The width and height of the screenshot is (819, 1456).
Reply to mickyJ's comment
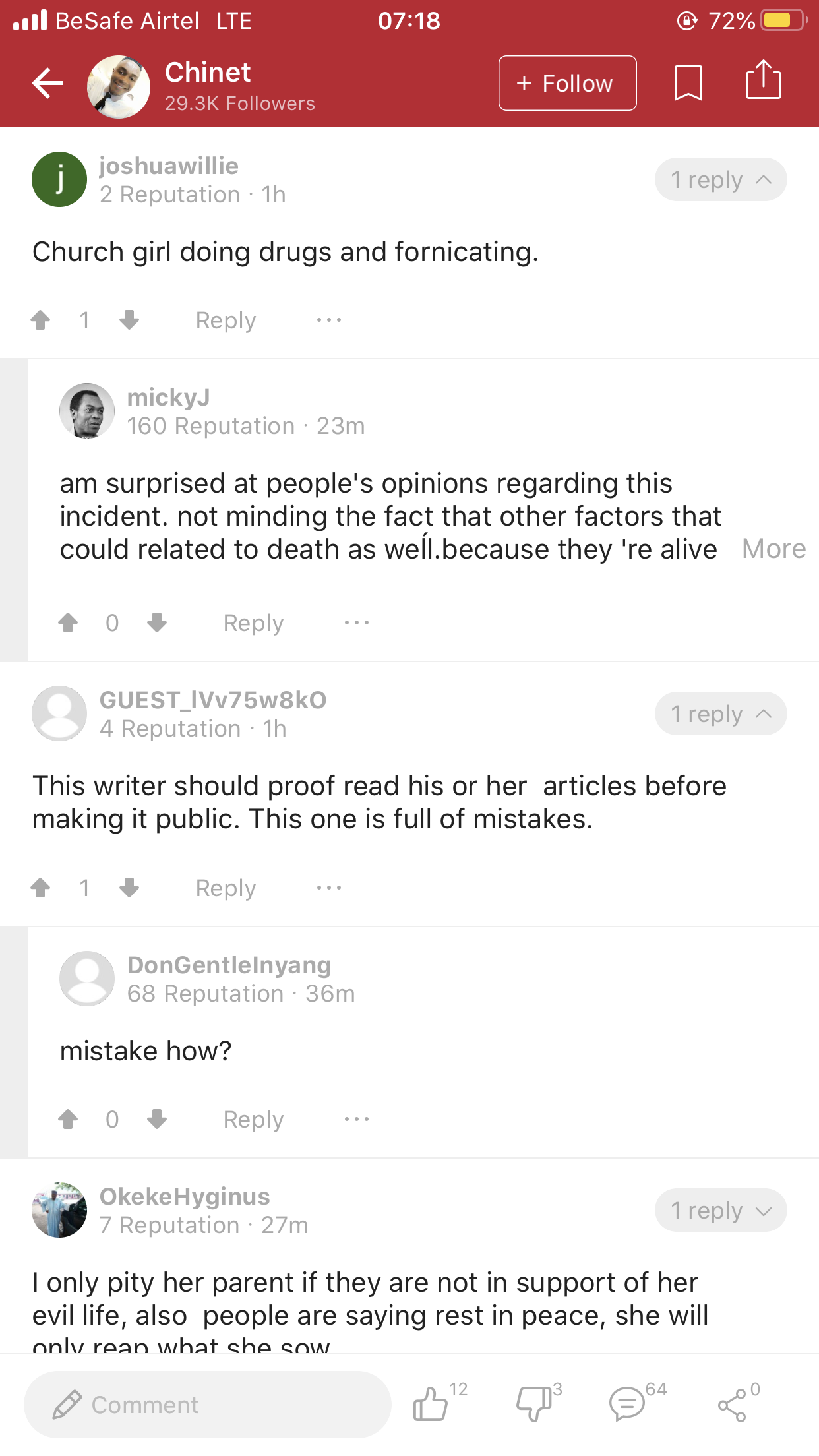click(253, 623)
